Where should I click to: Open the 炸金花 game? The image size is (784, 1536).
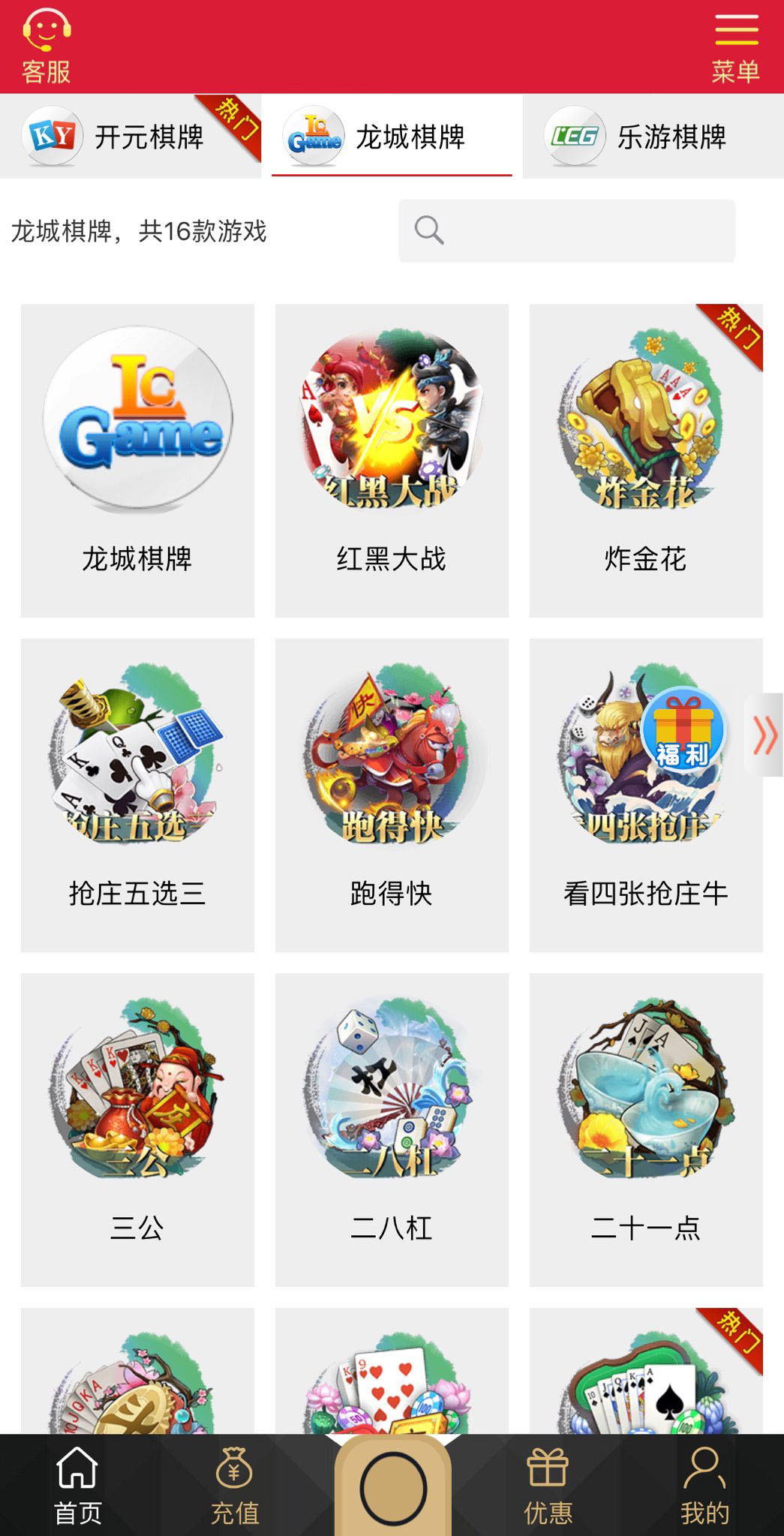coord(646,460)
